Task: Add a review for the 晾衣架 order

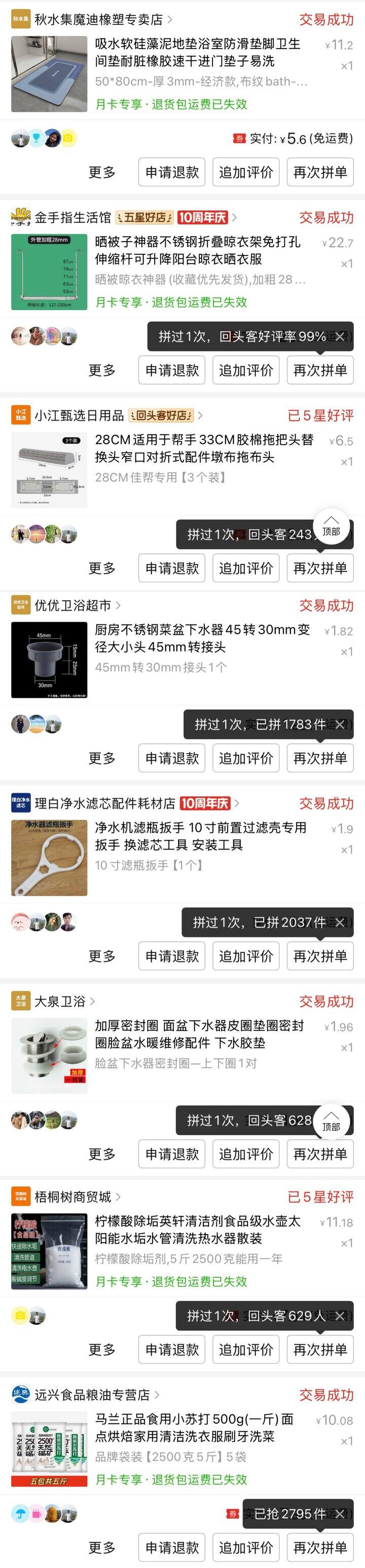Action: (x=245, y=370)
